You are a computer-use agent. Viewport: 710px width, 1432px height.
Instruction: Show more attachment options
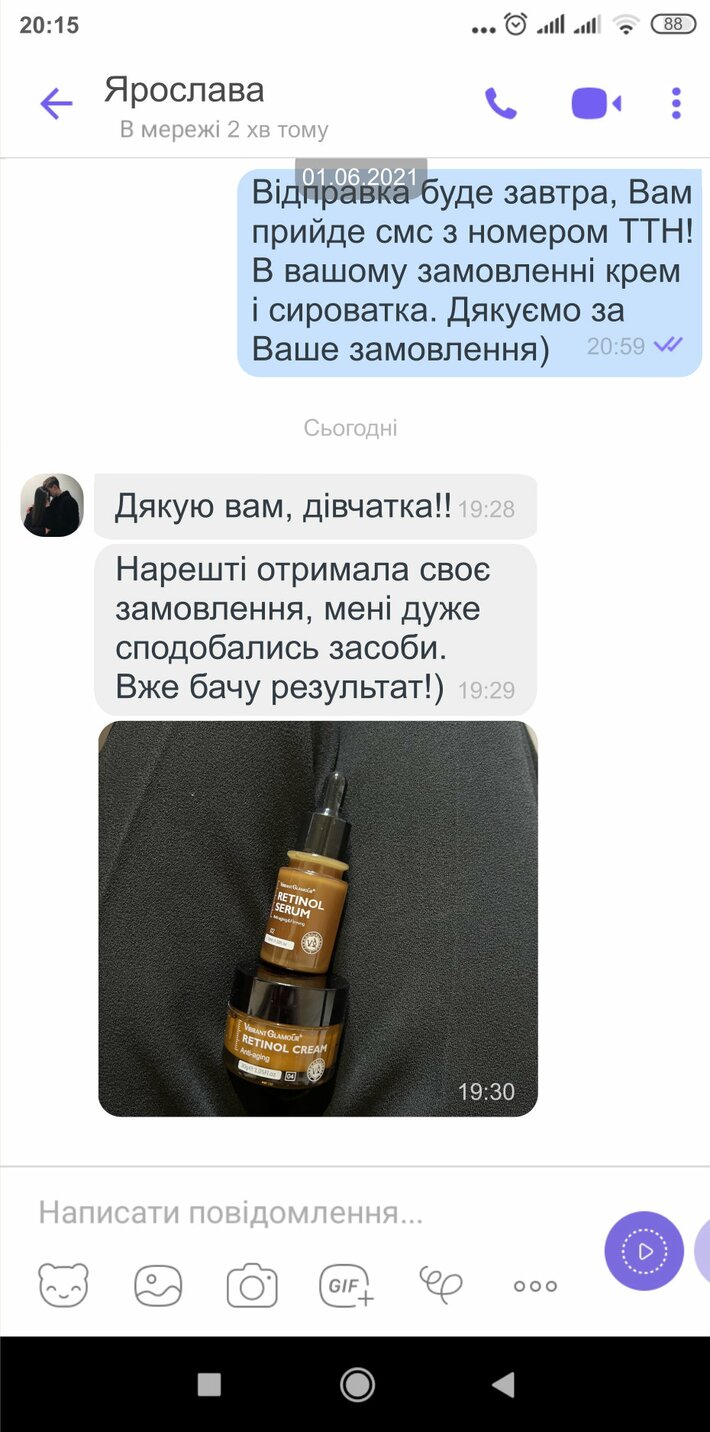pyautogui.click(x=535, y=1286)
